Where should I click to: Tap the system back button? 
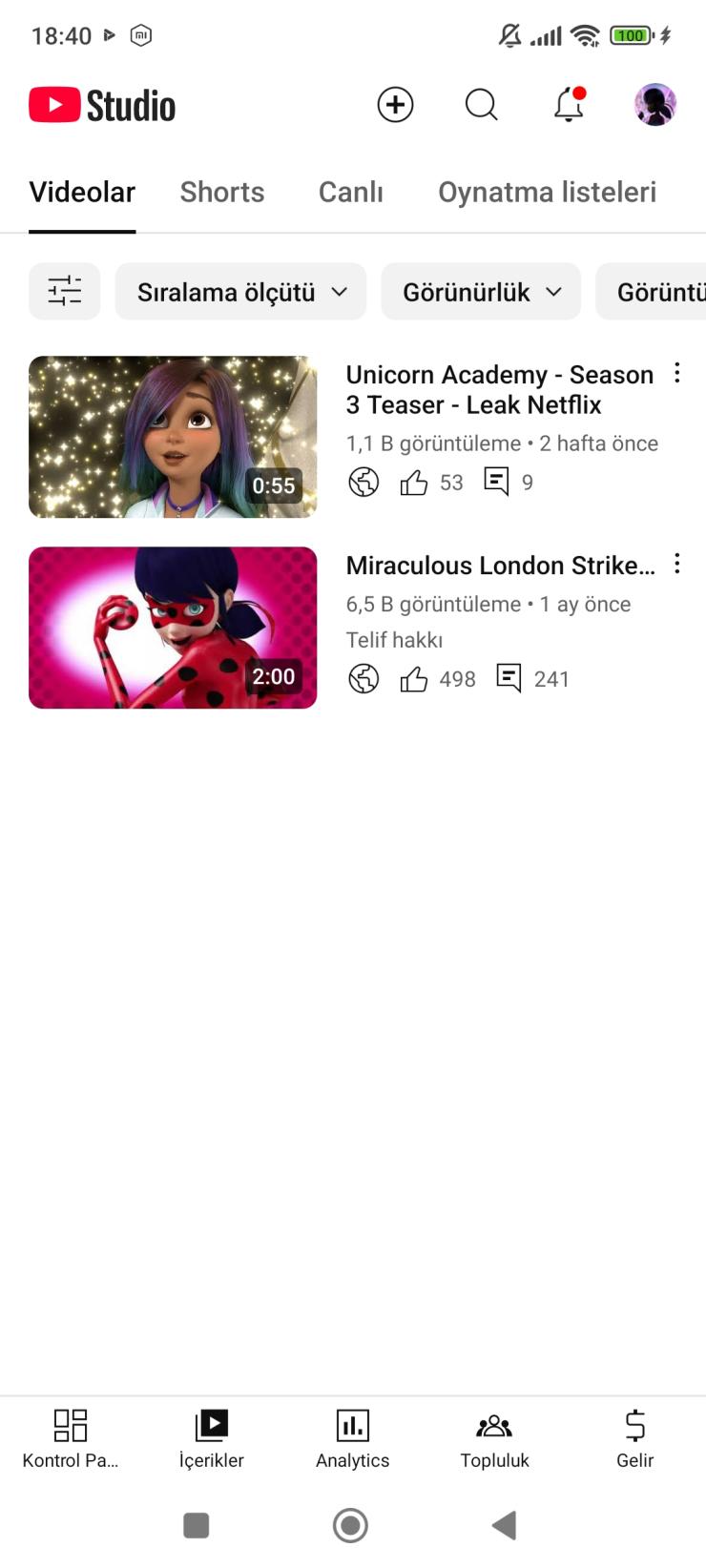pos(505,1525)
